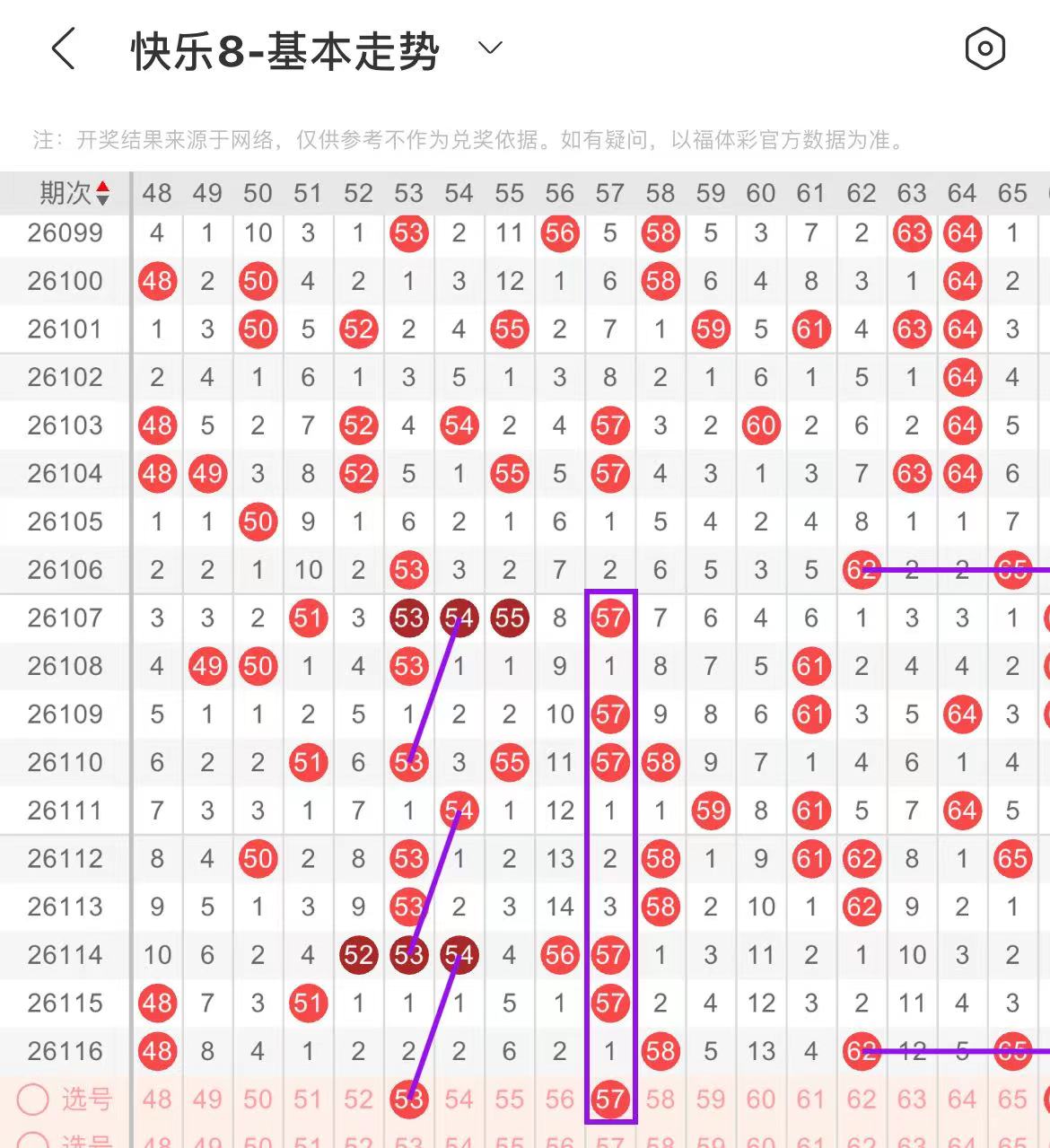The height and width of the screenshot is (1148, 1050).
Task: Tap the circle beside the first 选号 row
Action: 32,1100
